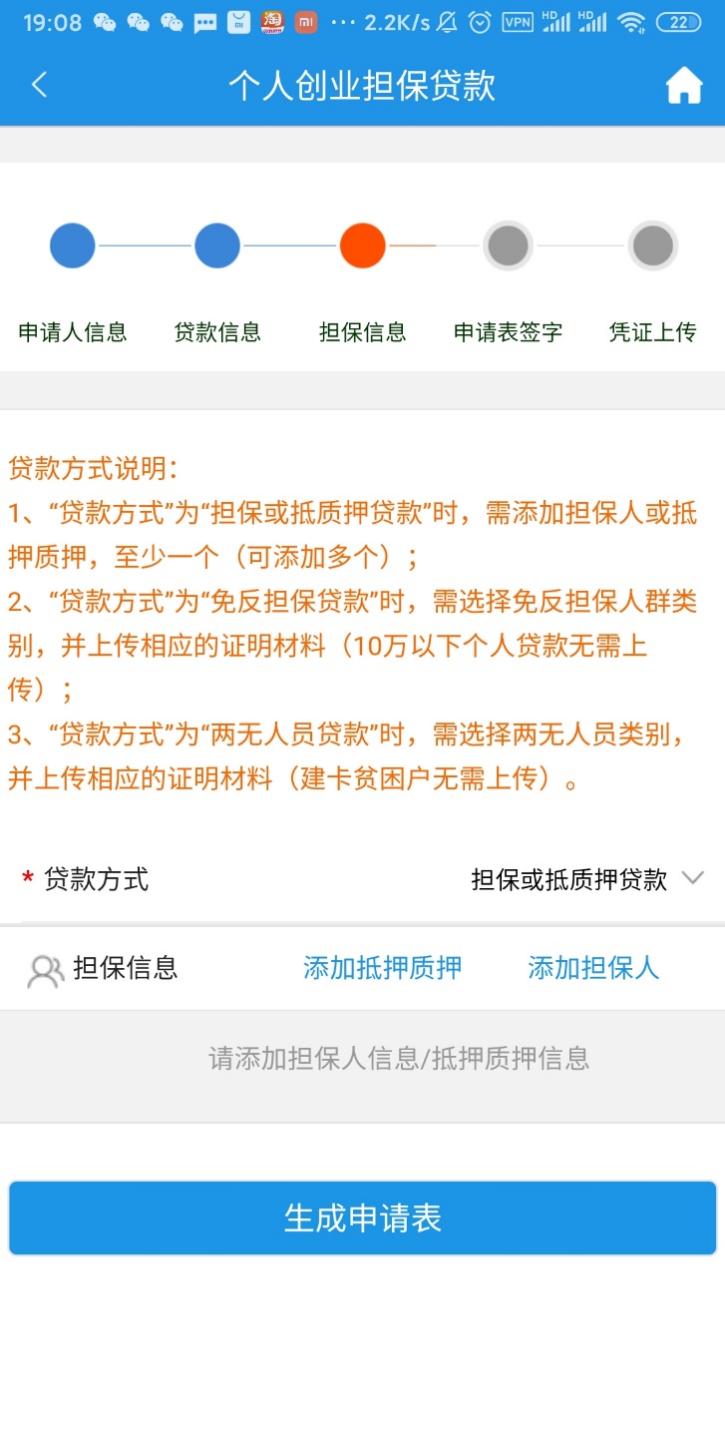
Task: Jump to the 申请人信息 step circle
Action: 72,246
